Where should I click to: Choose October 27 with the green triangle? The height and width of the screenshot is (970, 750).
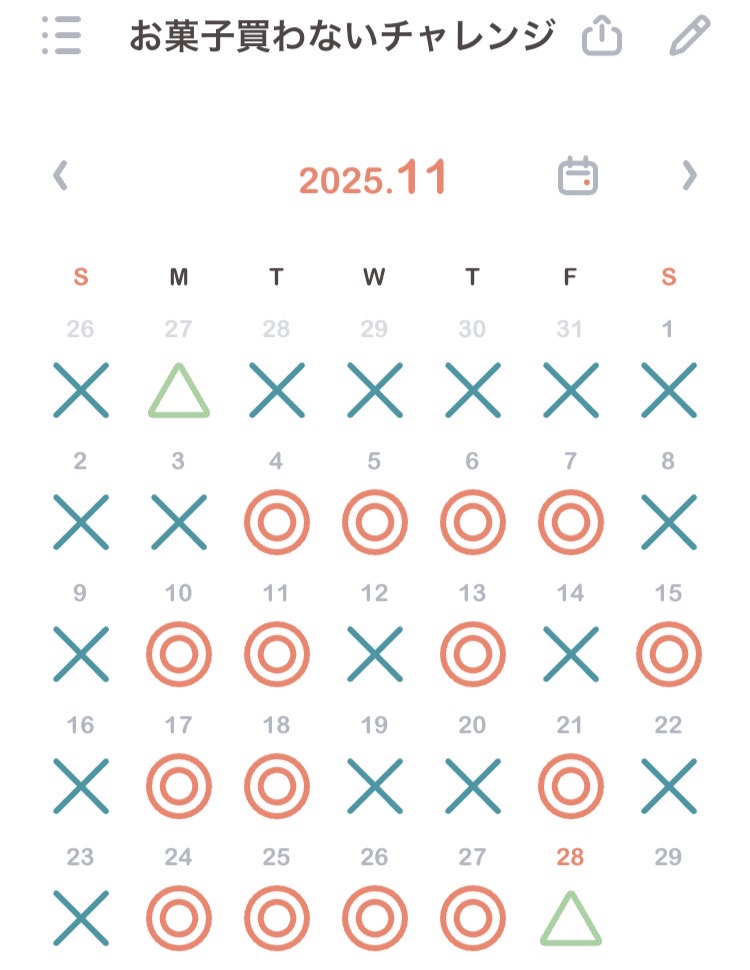point(179,389)
